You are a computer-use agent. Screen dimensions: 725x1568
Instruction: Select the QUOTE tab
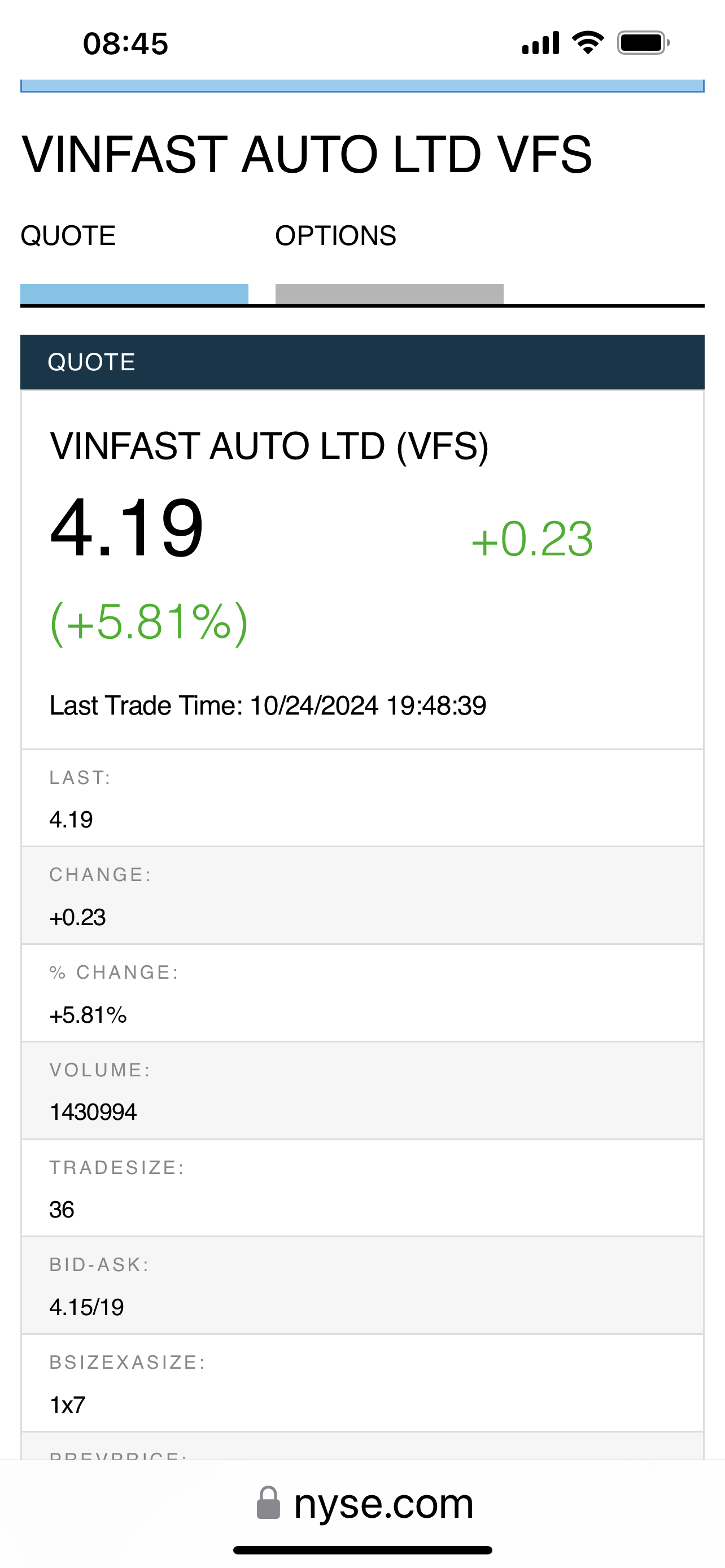tap(68, 236)
